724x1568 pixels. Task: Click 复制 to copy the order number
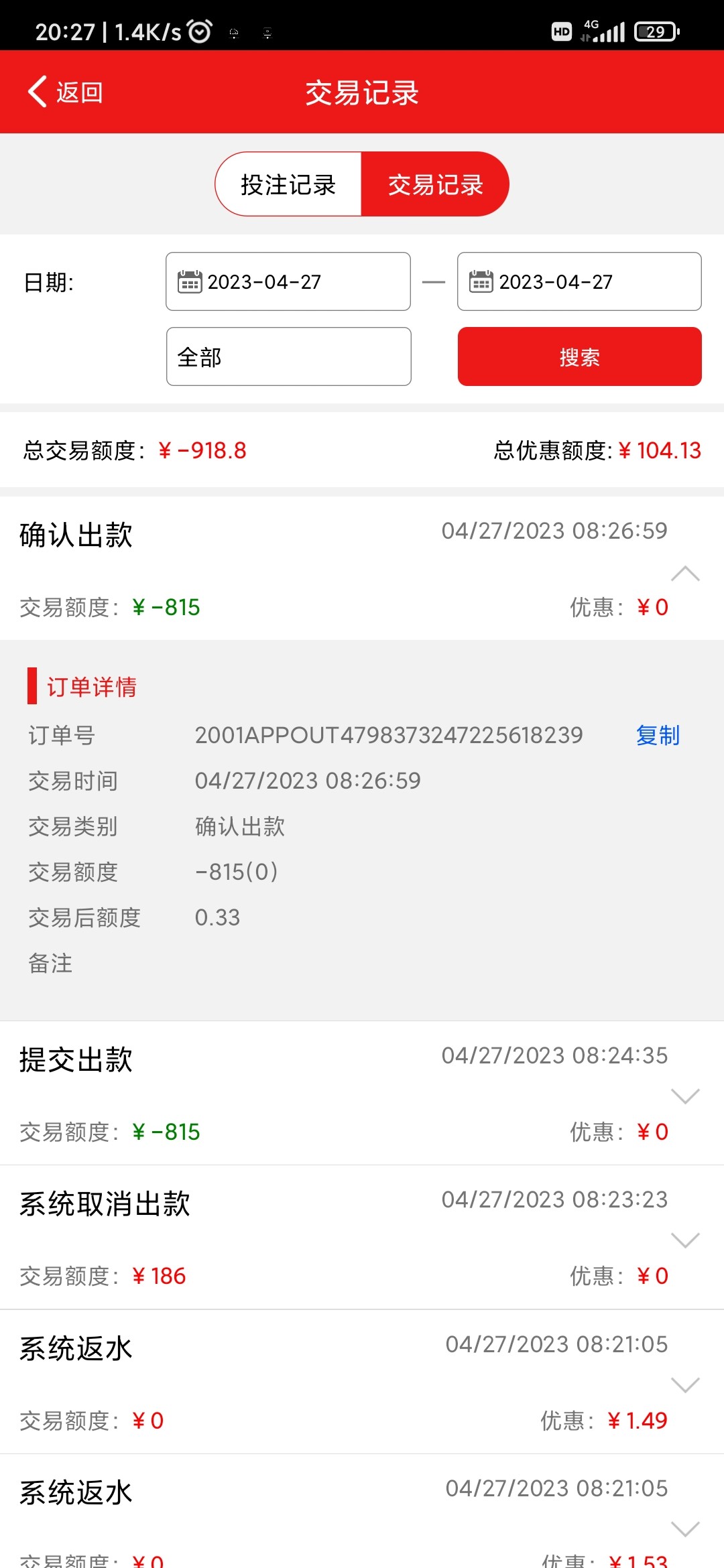pyautogui.click(x=658, y=735)
